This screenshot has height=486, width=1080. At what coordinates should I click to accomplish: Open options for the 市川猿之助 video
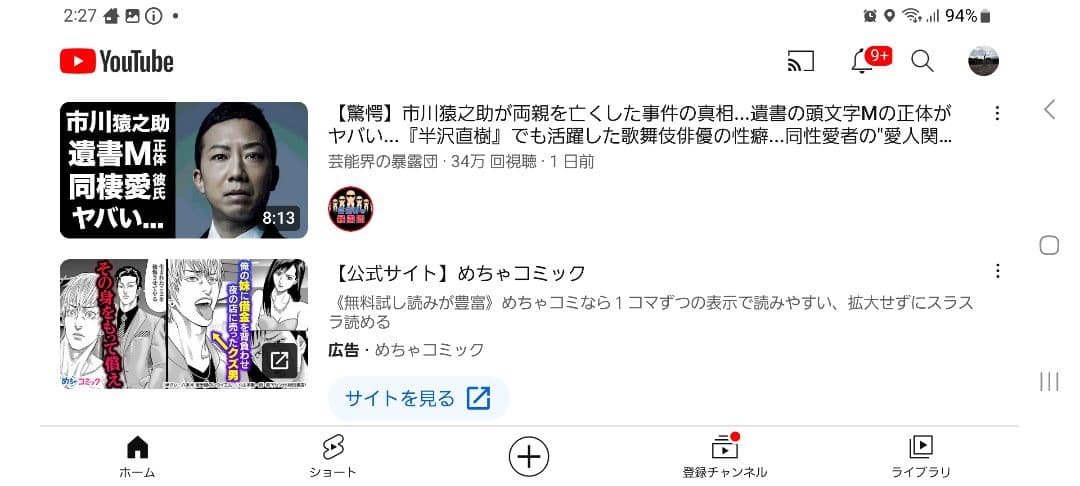pyautogui.click(x=997, y=114)
